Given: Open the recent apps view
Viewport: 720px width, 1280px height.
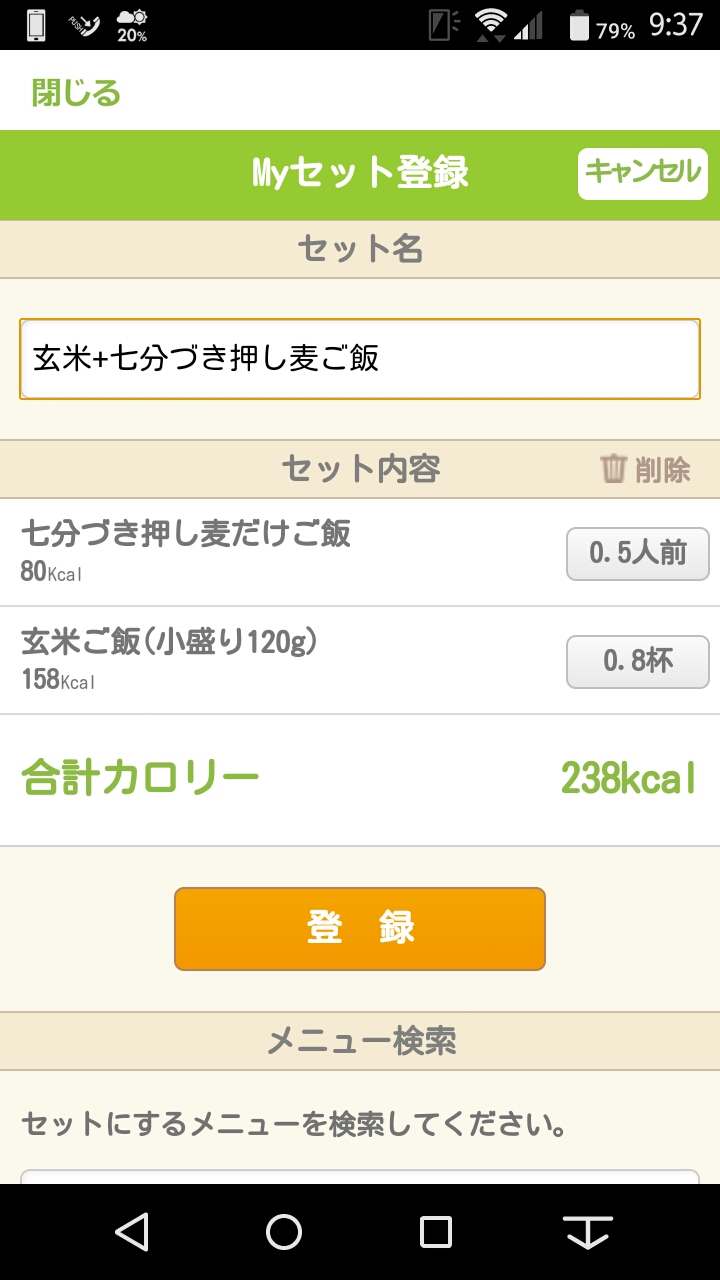Looking at the screenshot, I should coord(436,1232).
